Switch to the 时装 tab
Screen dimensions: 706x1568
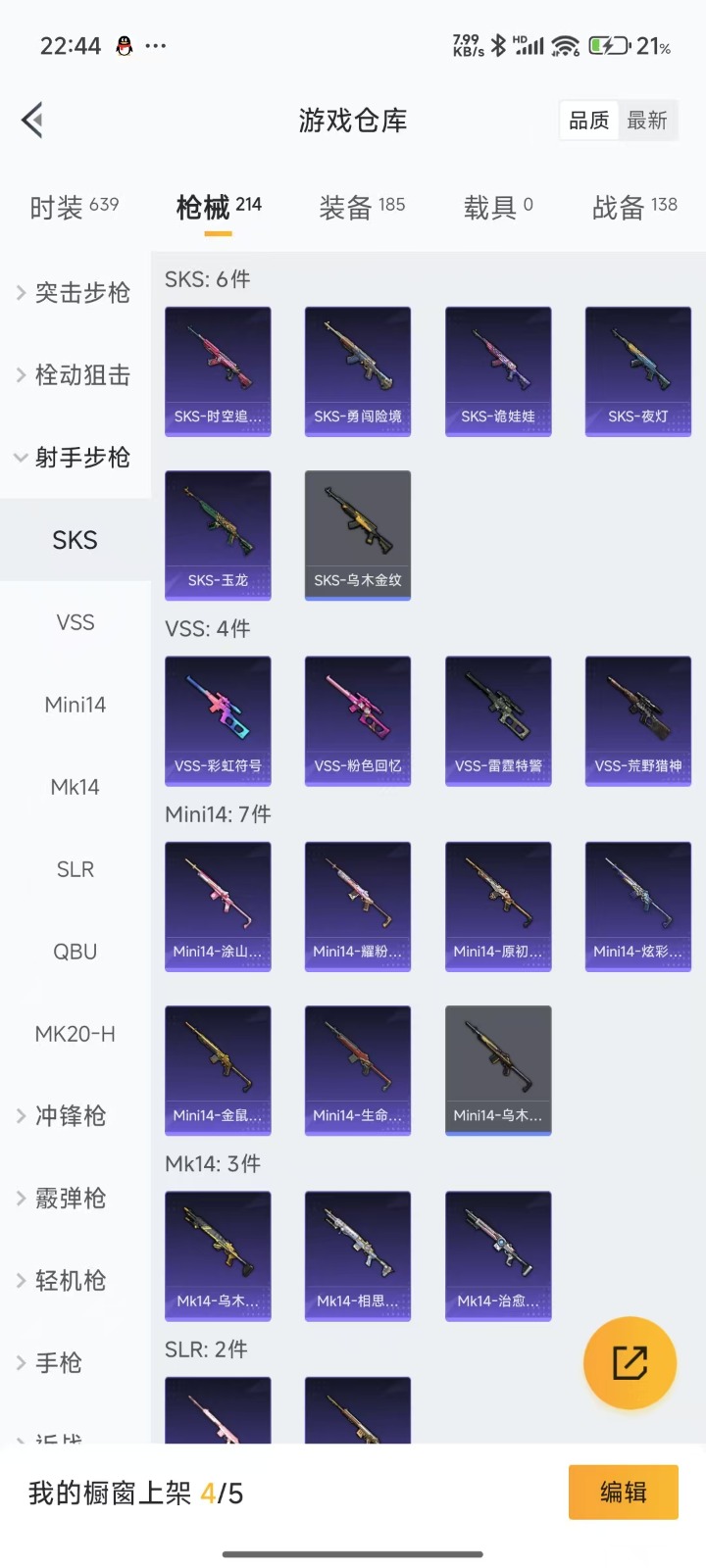[74, 207]
